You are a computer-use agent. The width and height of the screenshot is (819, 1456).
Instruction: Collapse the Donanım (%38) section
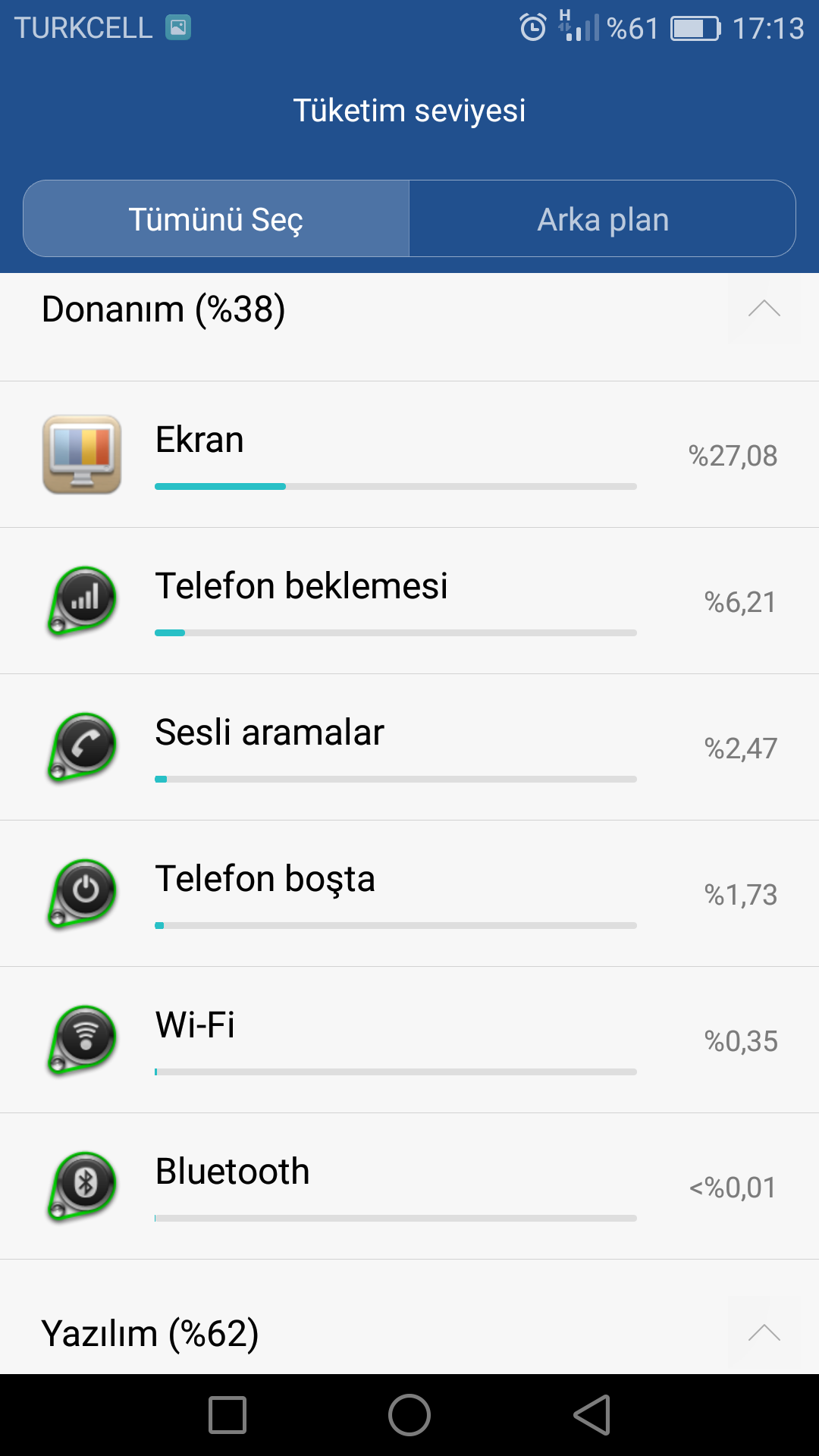[x=764, y=309]
